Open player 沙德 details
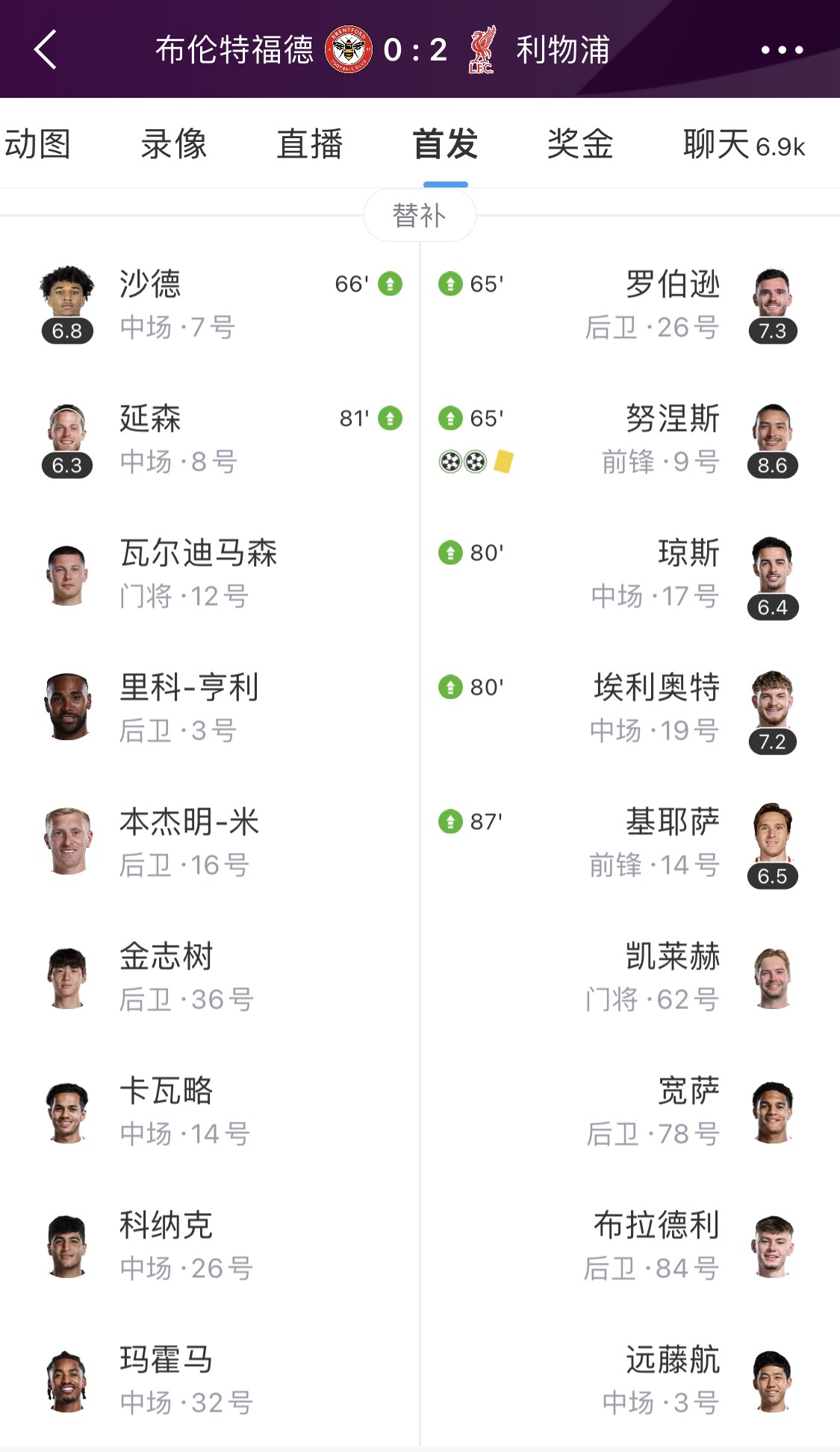 pyautogui.click(x=149, y=285)
